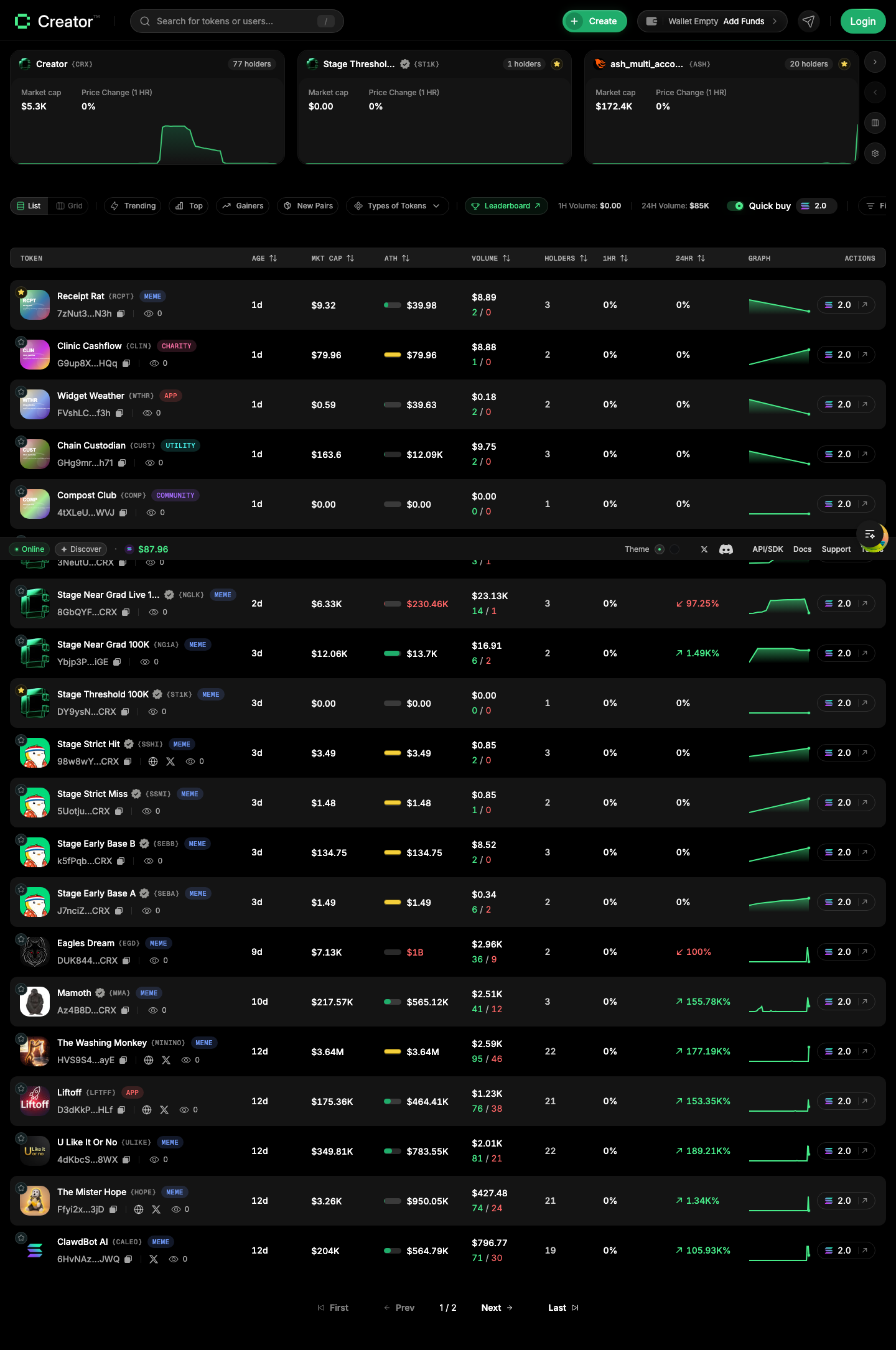The width and height of the screenshot is (896, 1350).
Task: Expand the Types of Tokens dropdown
Action: coord(397,206)
